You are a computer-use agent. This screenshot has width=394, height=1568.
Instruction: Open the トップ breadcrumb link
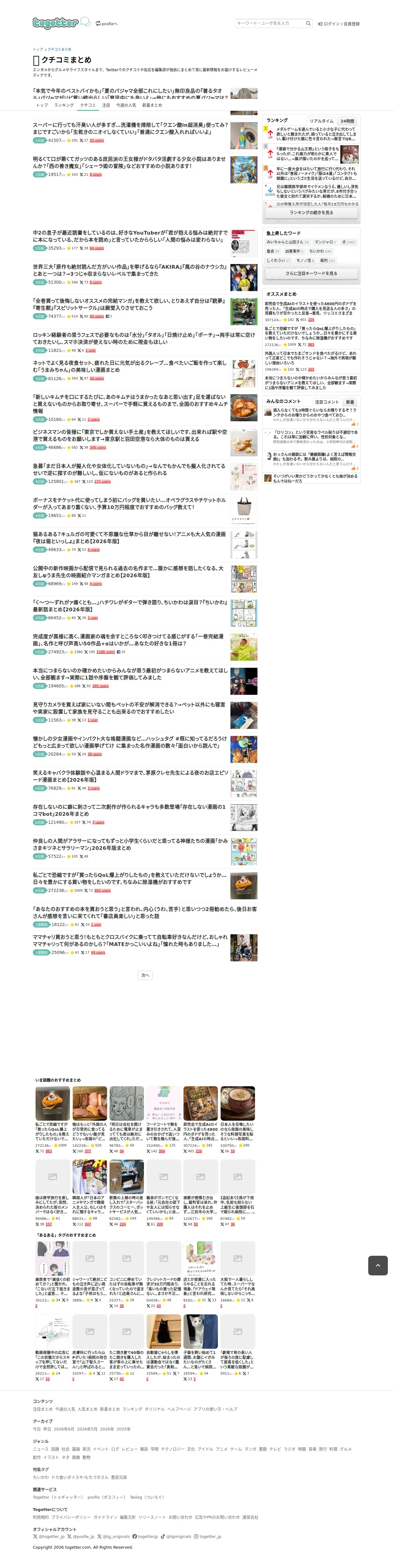pos(38,49)
